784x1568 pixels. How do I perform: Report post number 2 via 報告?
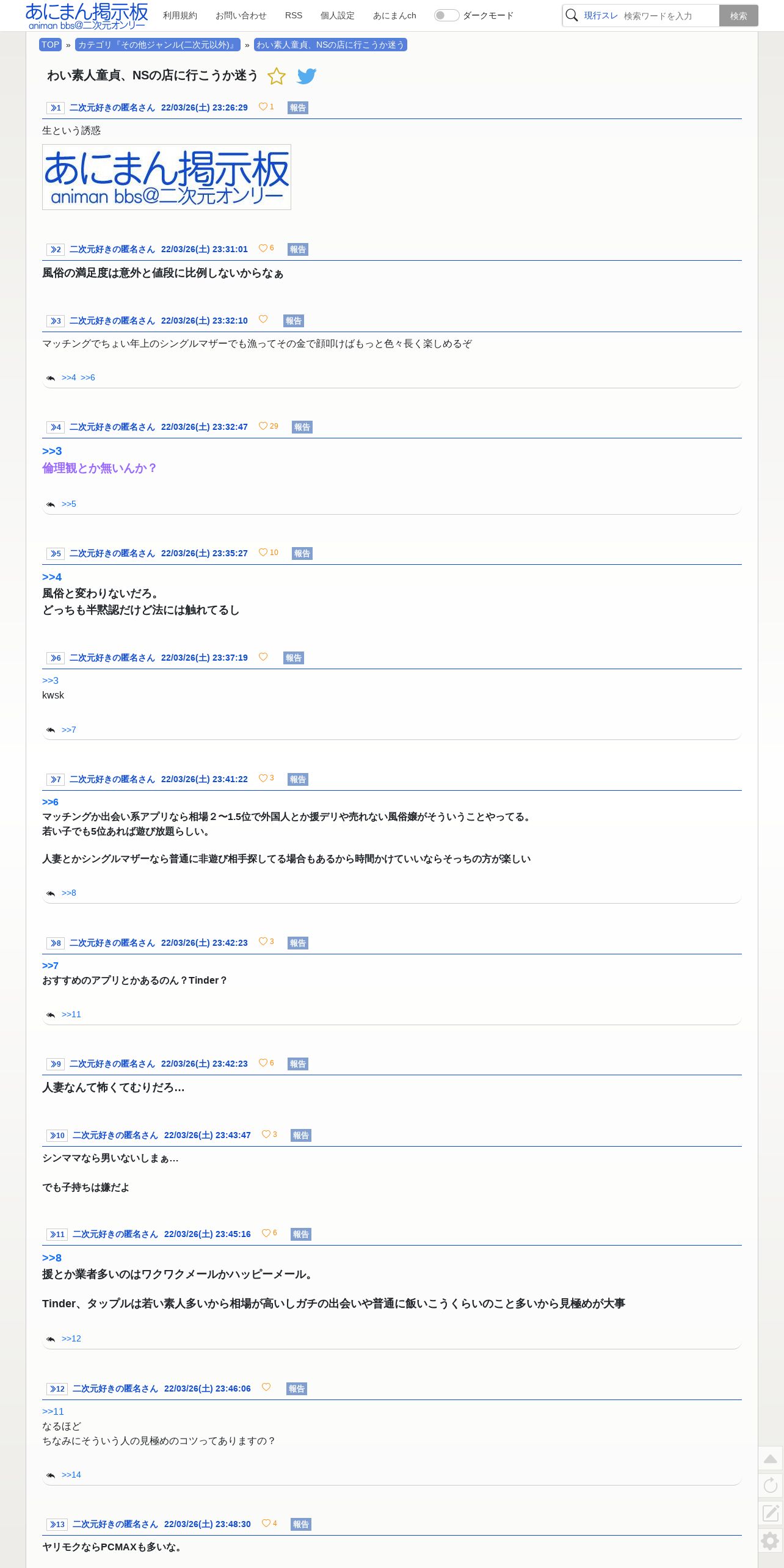(298, 249)
